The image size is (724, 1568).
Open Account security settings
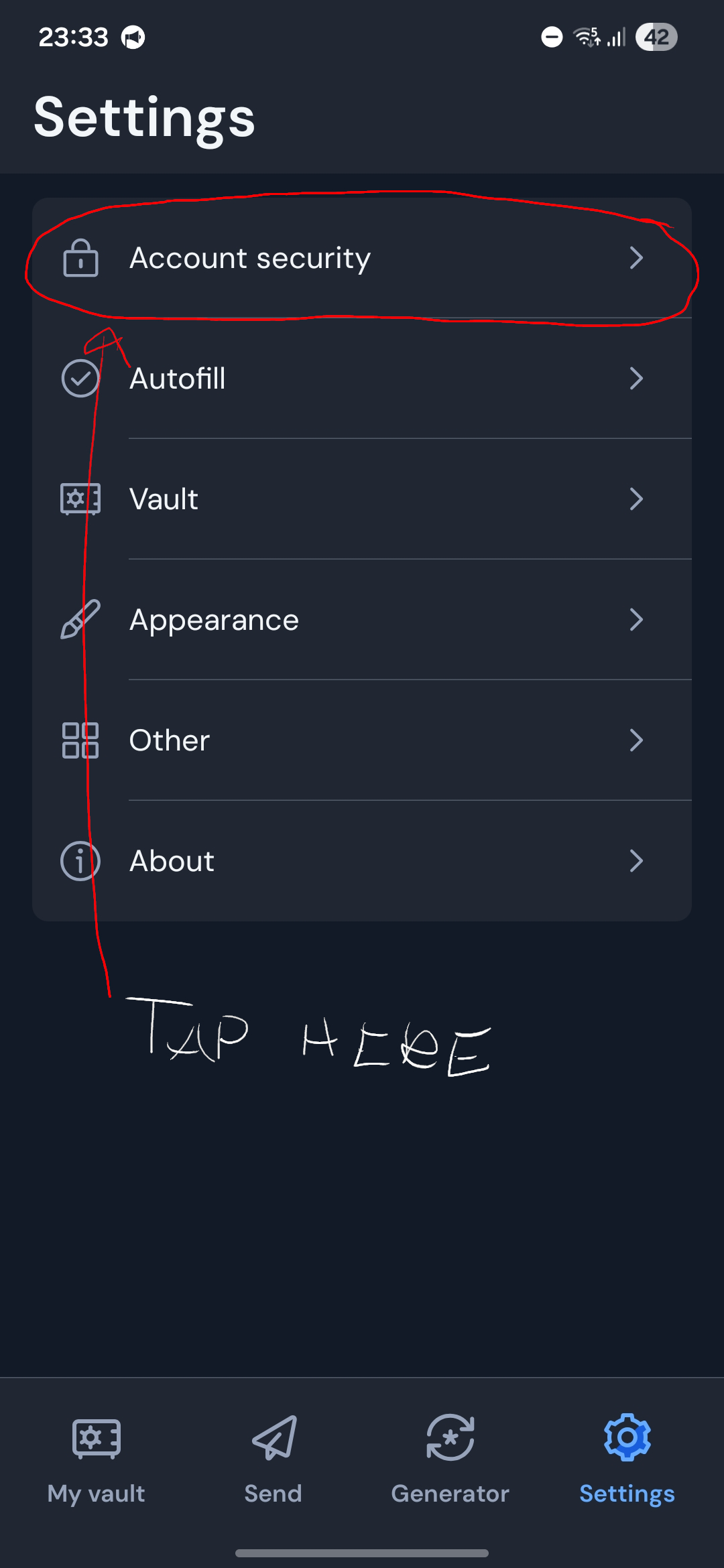tap(362, 258)
